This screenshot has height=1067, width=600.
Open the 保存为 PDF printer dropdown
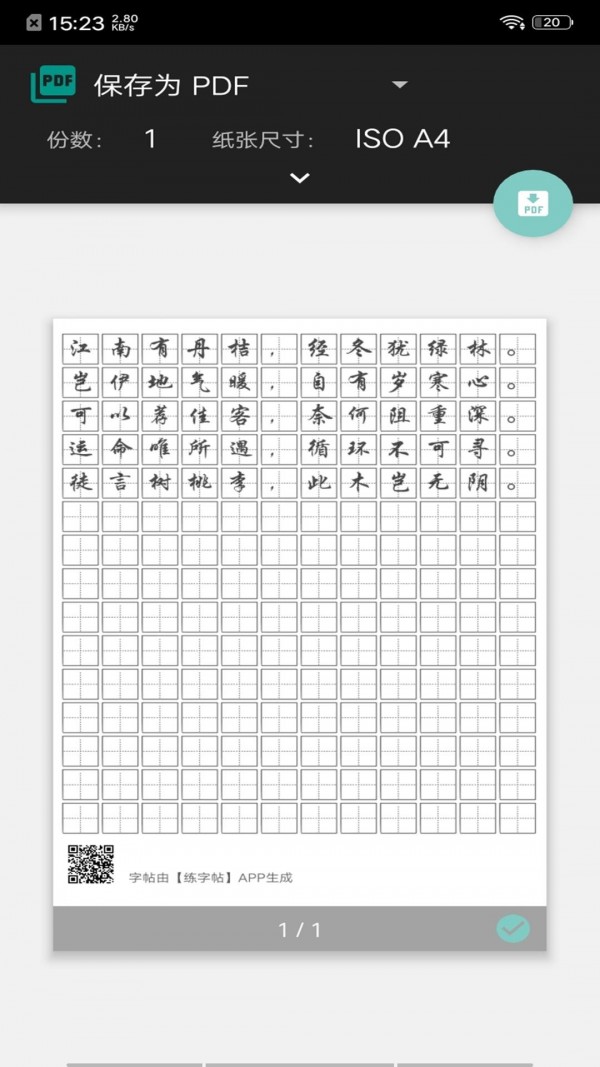[399, 85]
